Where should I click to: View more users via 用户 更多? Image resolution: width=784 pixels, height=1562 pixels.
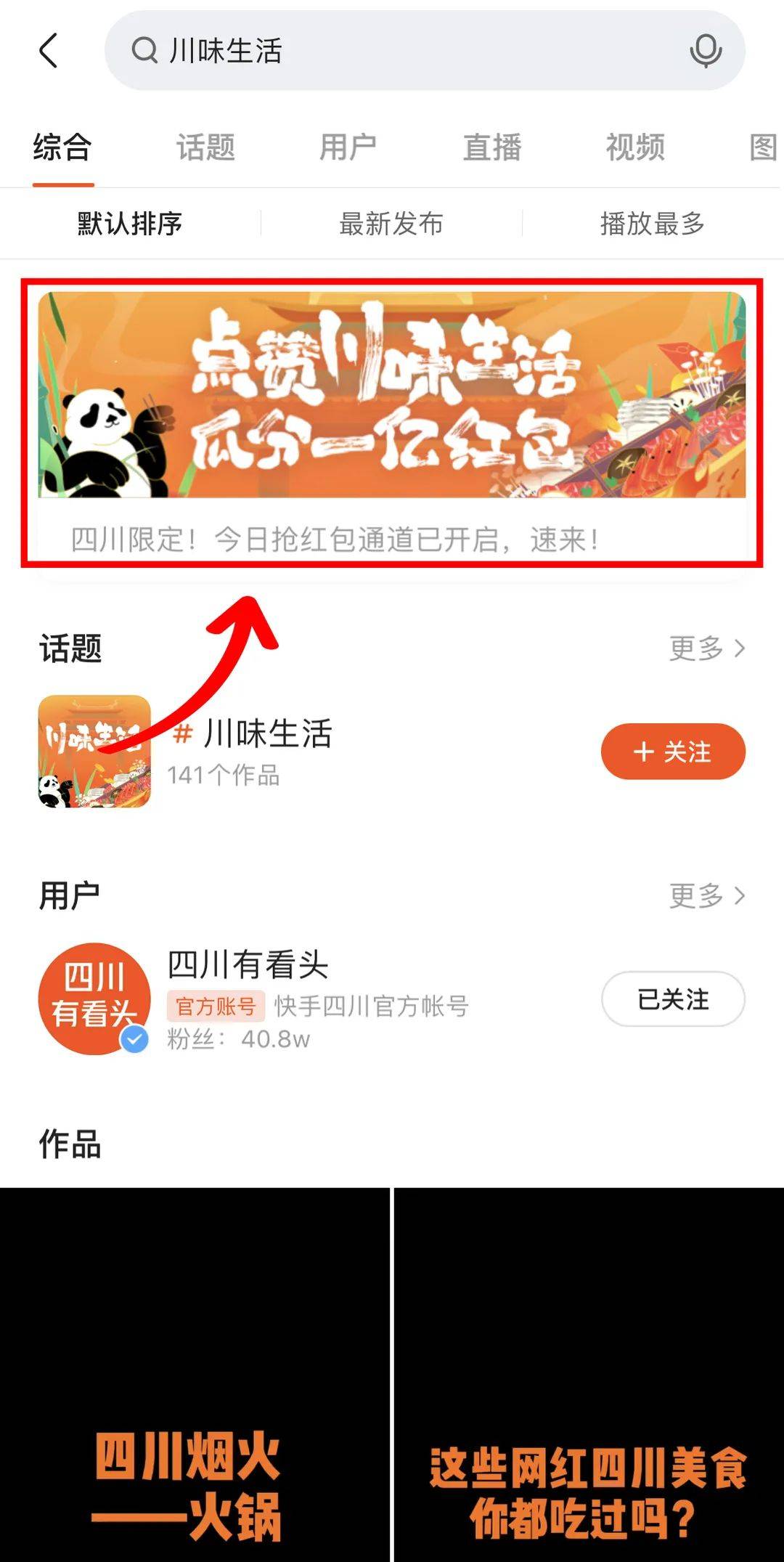tap(706, 895)
